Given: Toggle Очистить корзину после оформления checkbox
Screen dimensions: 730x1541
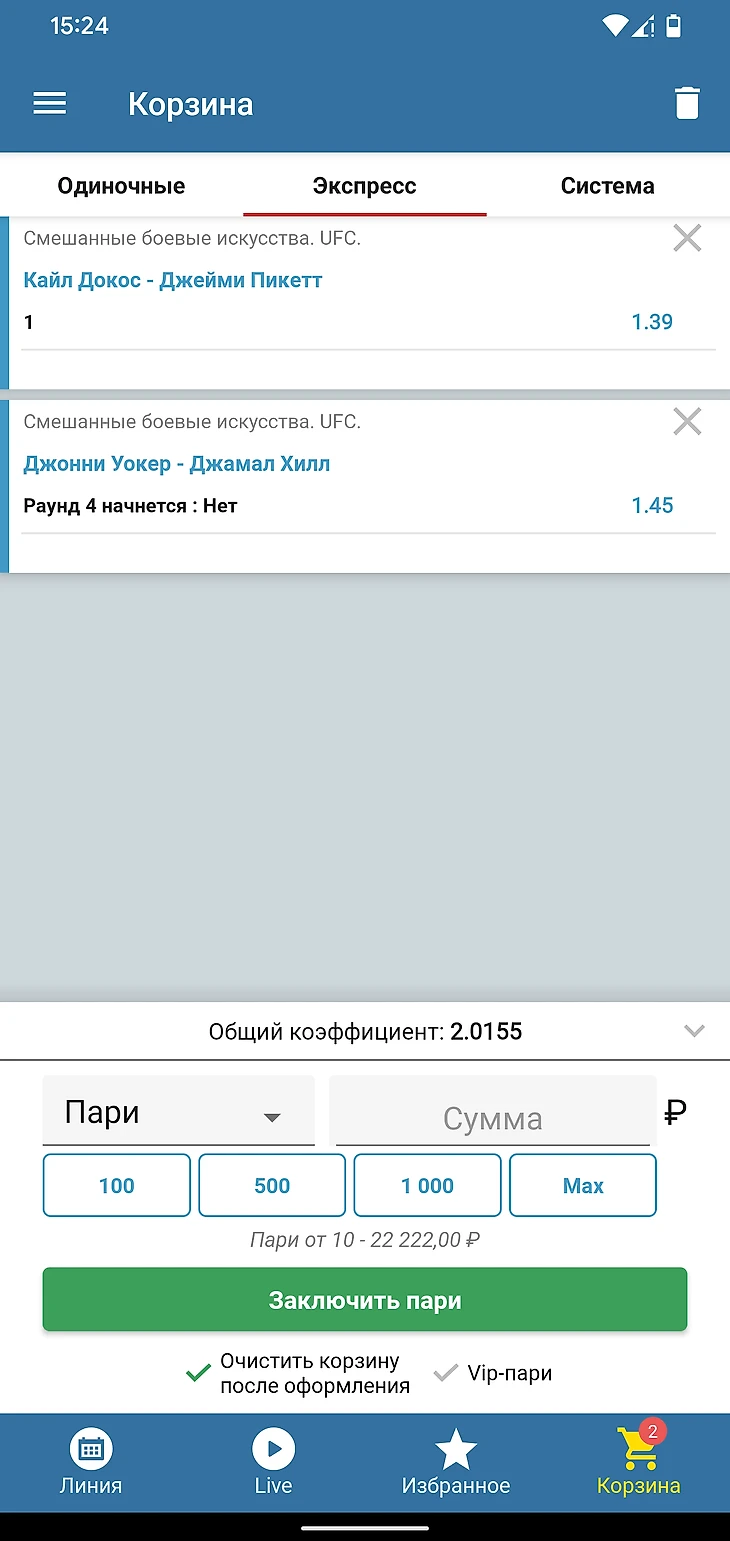Looking at the screenshot, I should [x=198, y=1374].
